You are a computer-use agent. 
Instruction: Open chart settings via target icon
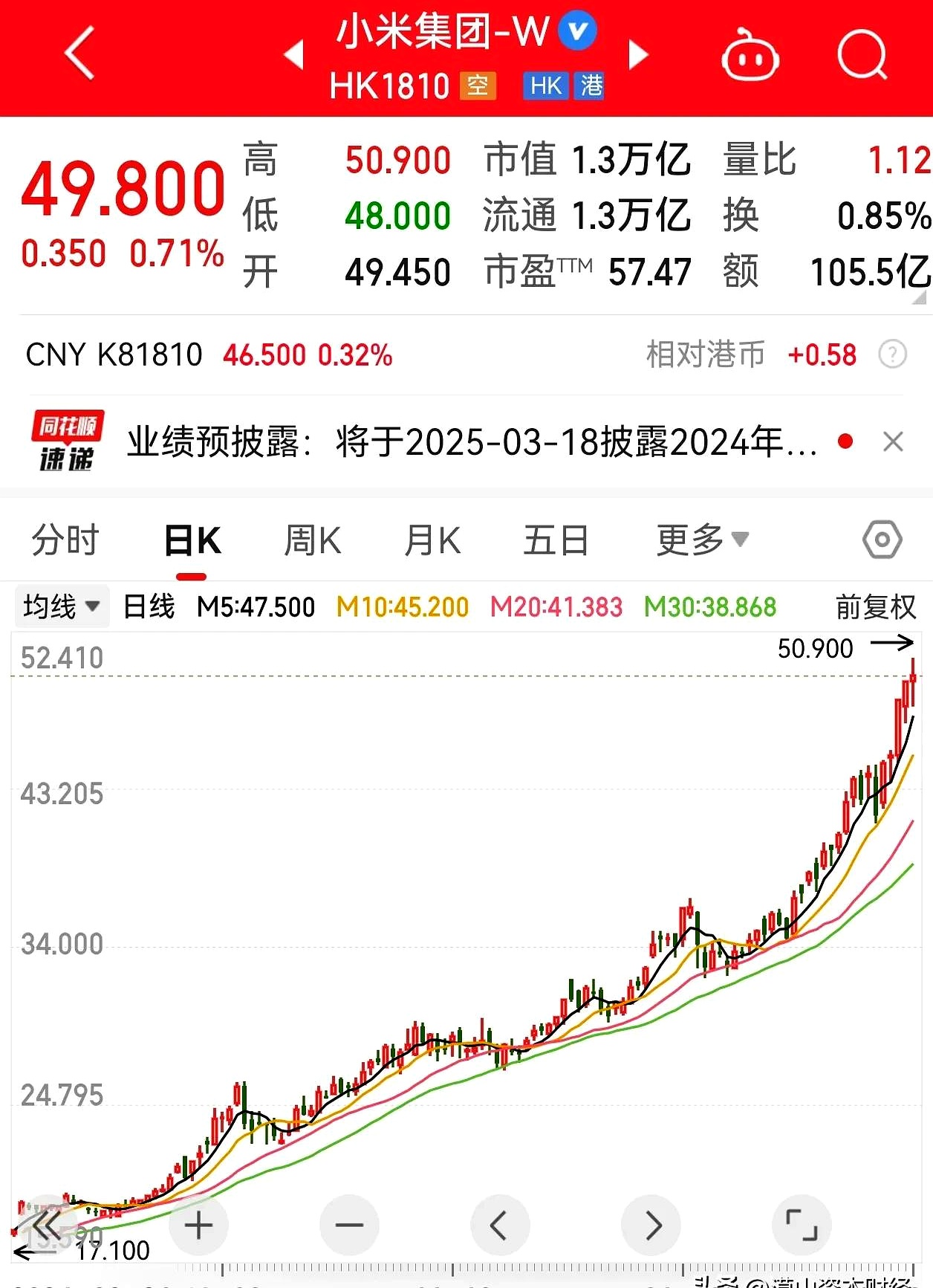point(882,540)
